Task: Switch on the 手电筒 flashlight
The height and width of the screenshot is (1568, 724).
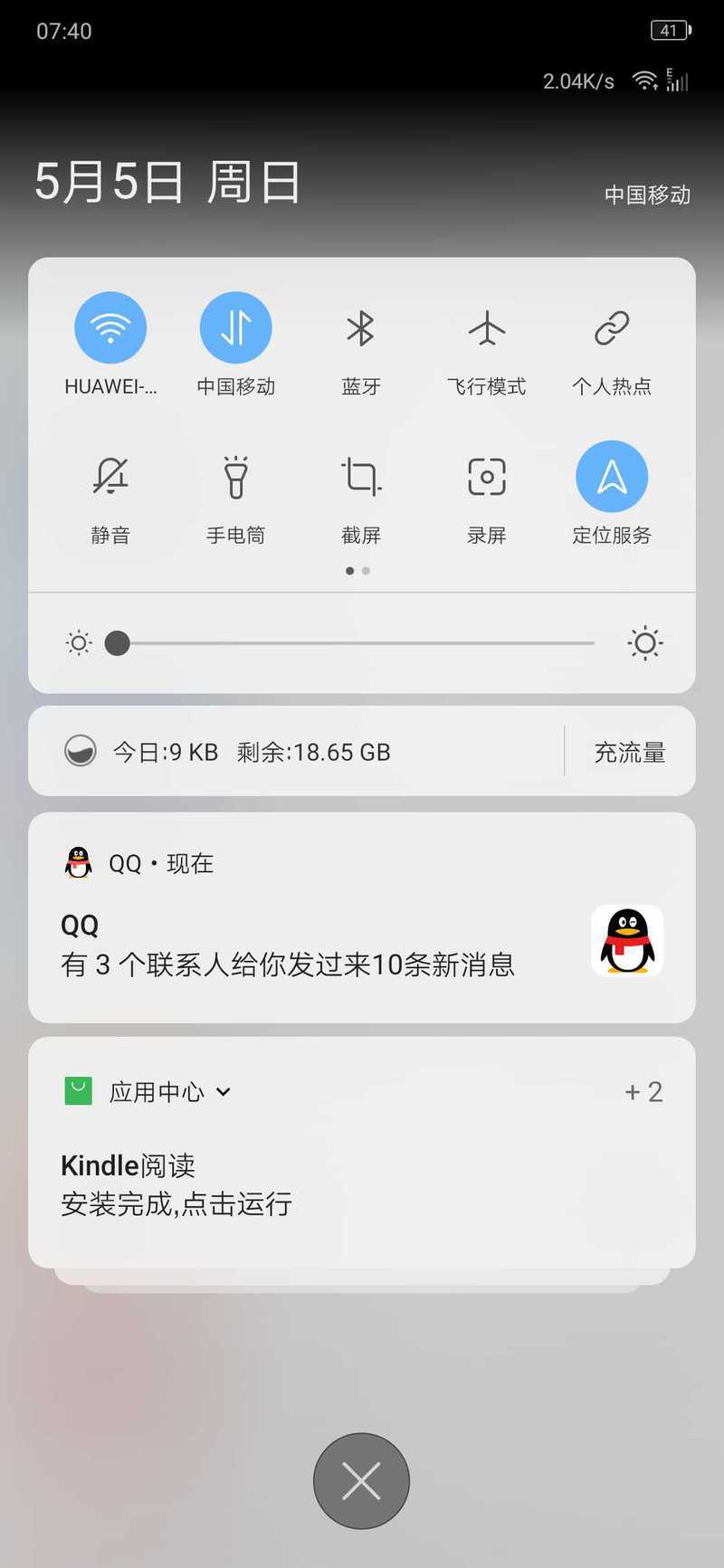Action: tap(235, 476)
